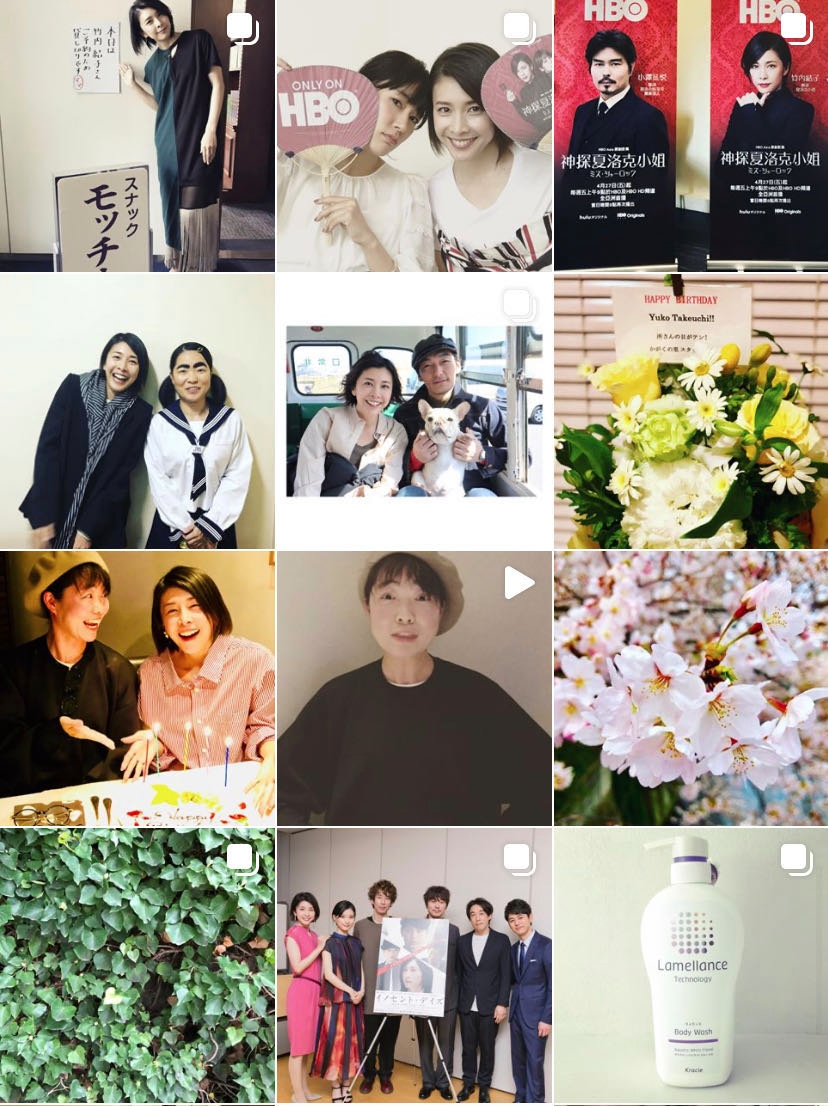Open the post with the スナック sign

[x=137, y=135]
